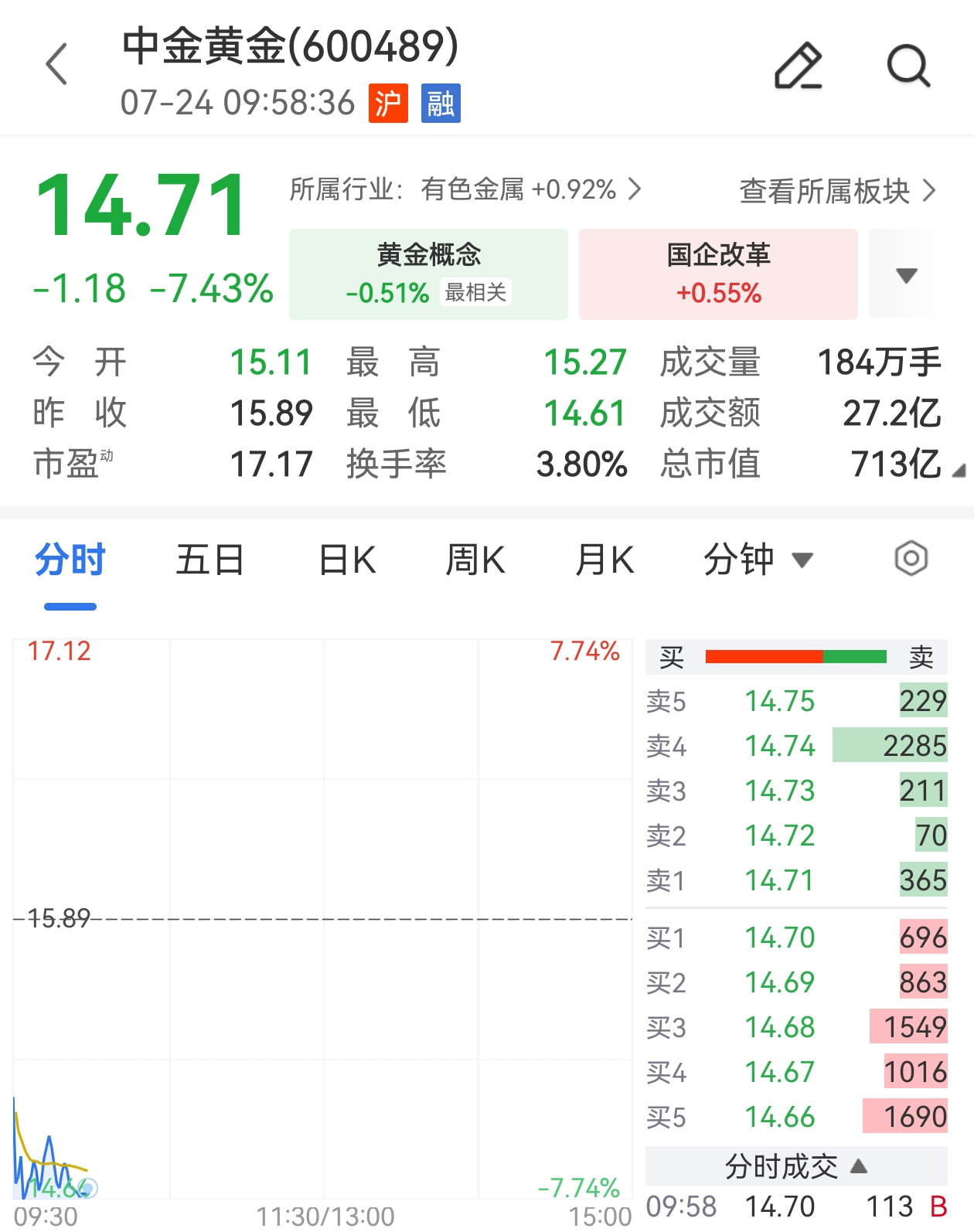Expand more sectors with the down arrow
Screen dimensions: 974x1232
point(906,274)
